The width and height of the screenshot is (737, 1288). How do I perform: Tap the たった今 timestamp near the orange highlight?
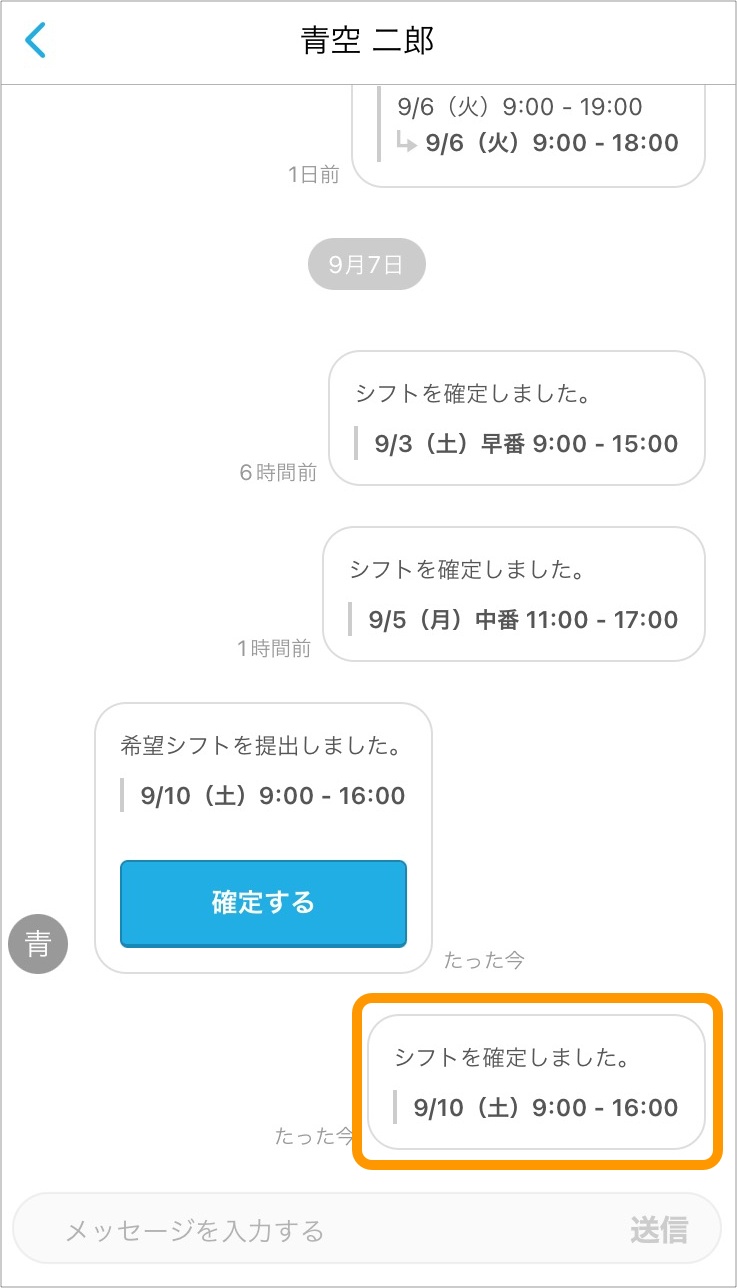point(312,1136)
